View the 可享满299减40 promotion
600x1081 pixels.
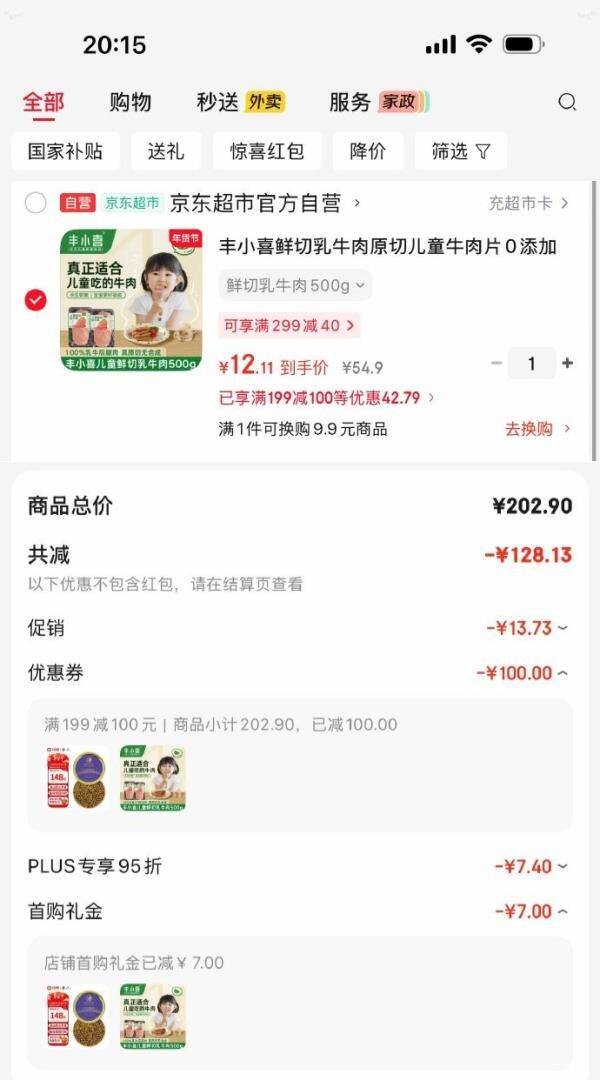pos(288,325)
